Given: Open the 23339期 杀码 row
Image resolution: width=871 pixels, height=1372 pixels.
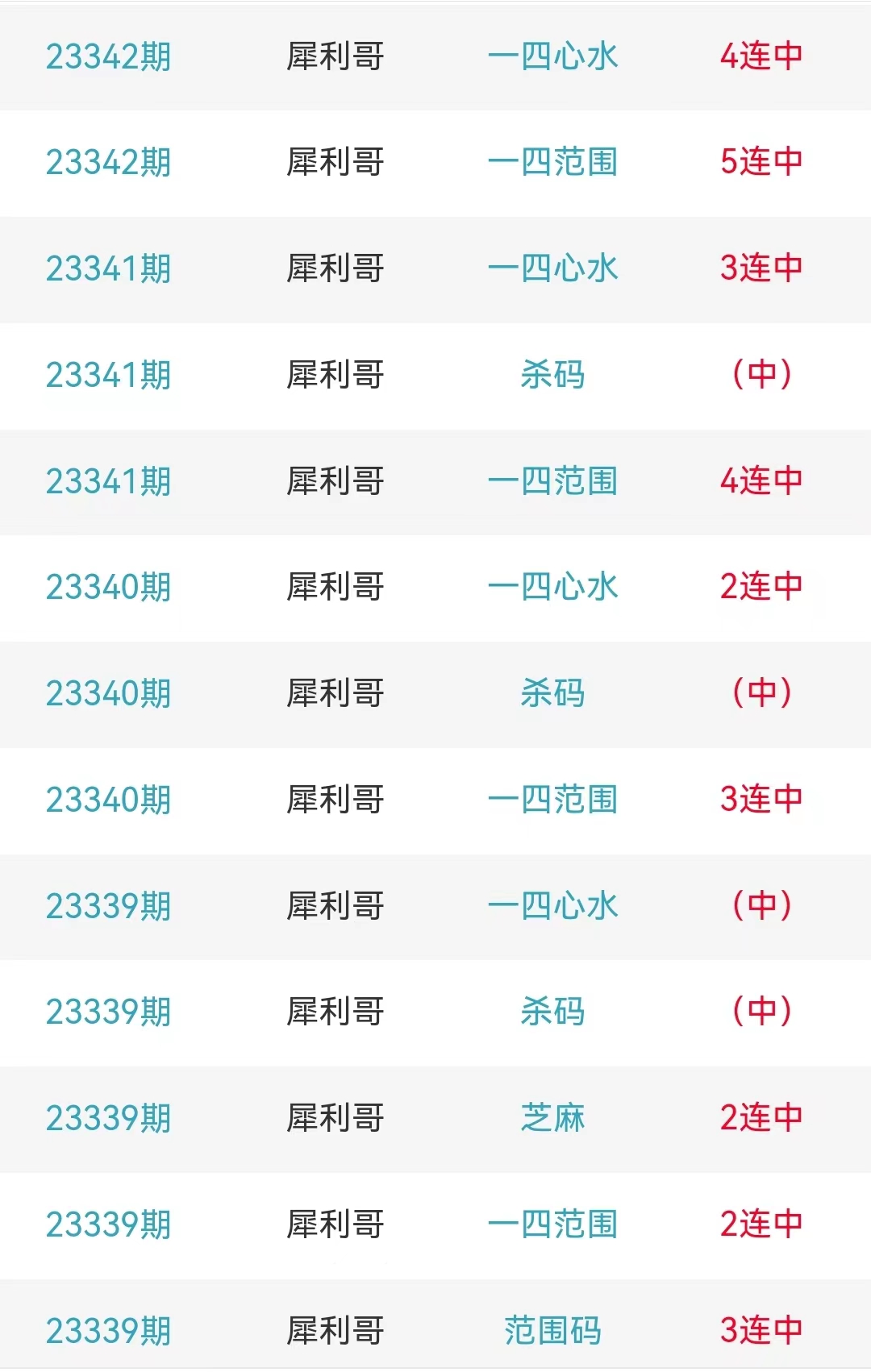Looking at the screenshot, I should (x=552, y=1012).
